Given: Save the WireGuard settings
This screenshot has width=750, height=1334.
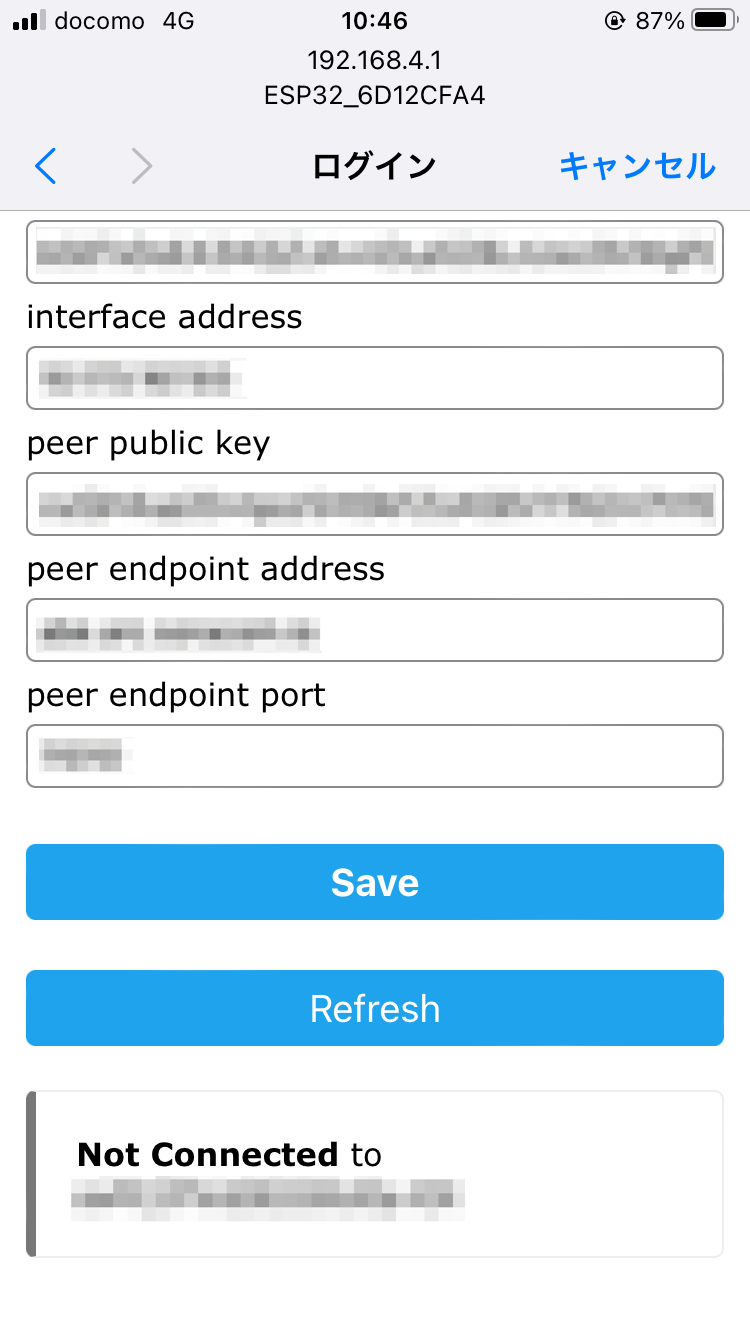Looking at the screenshot, I should coord(374,882).
